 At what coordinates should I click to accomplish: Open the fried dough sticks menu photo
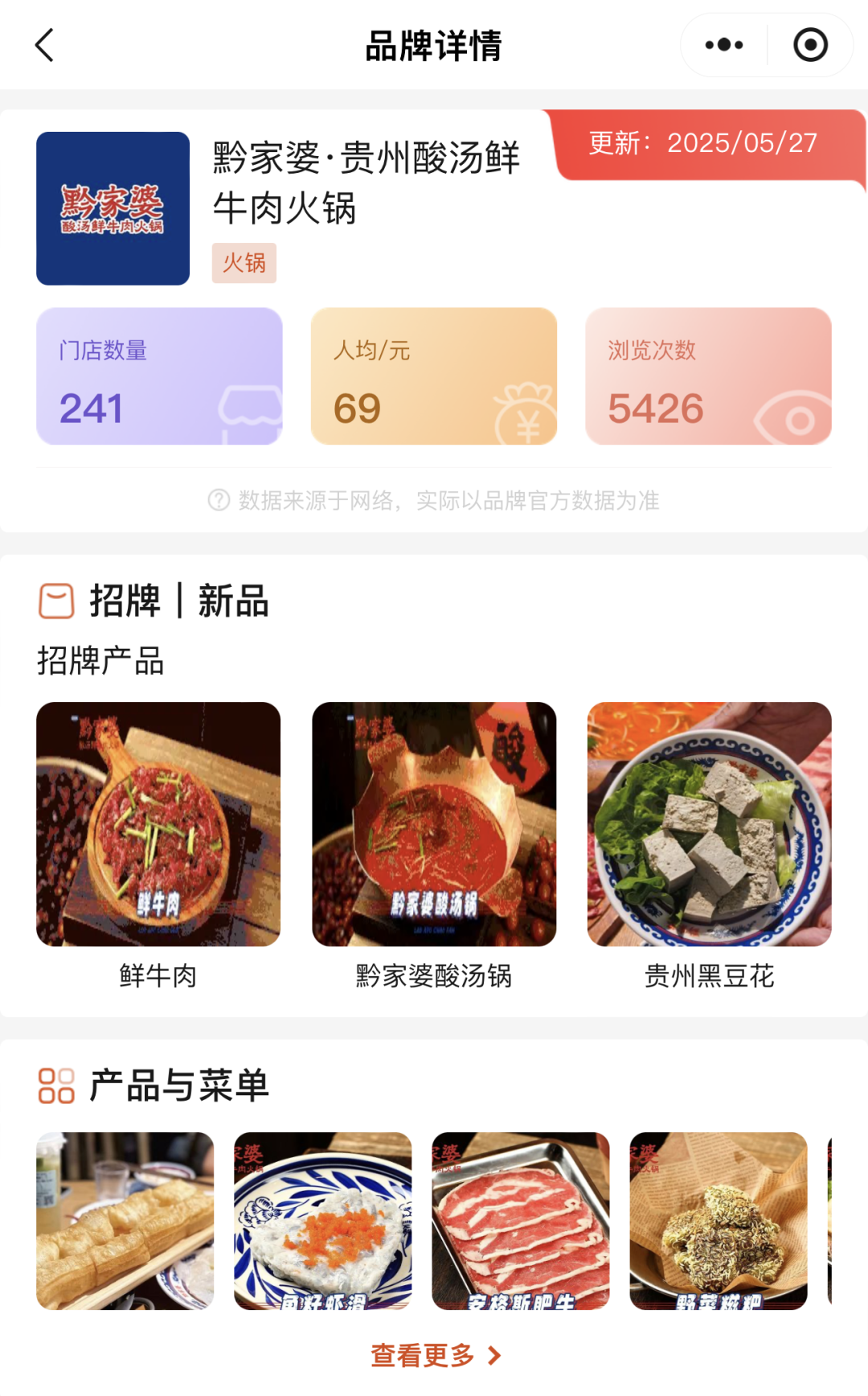coord(125,1221)
